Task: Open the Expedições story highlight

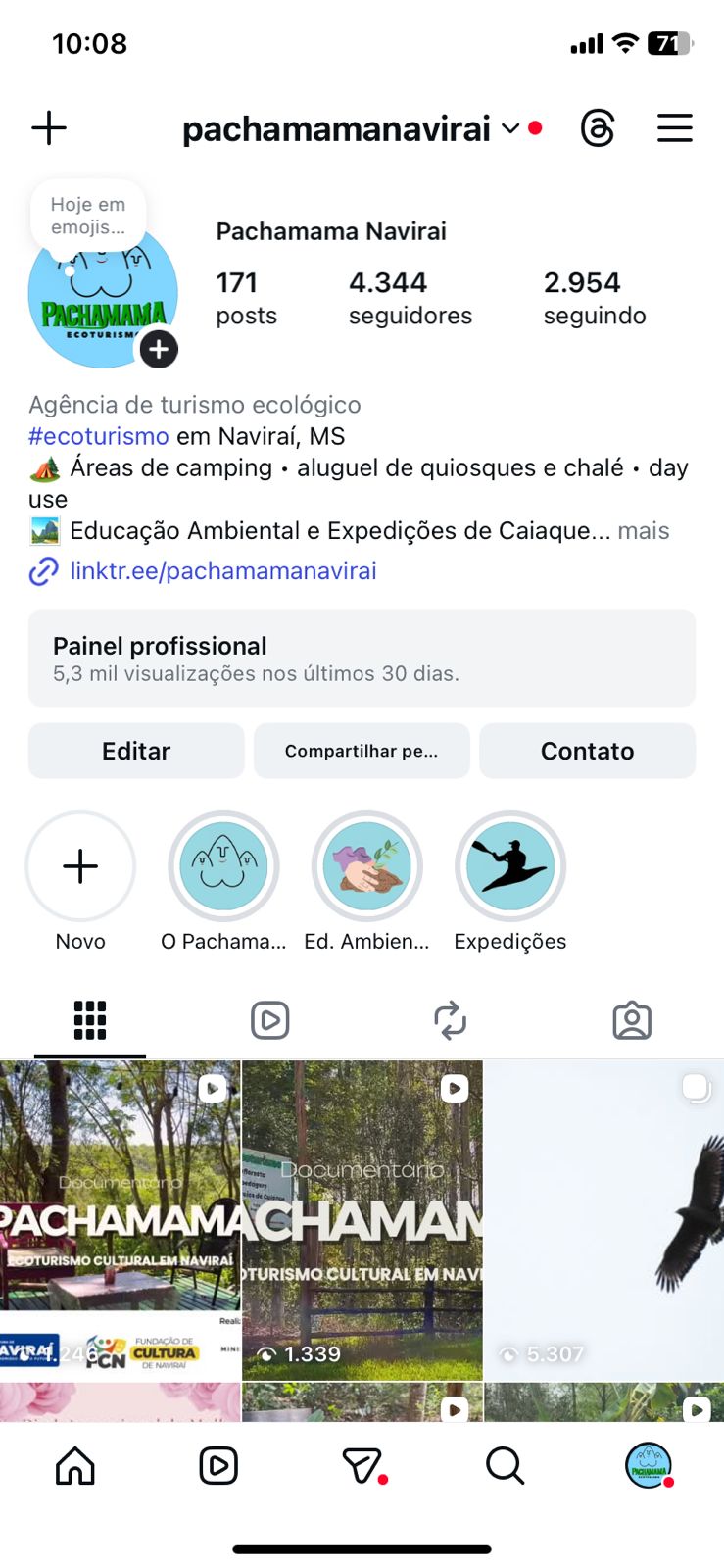Action: 509,866
